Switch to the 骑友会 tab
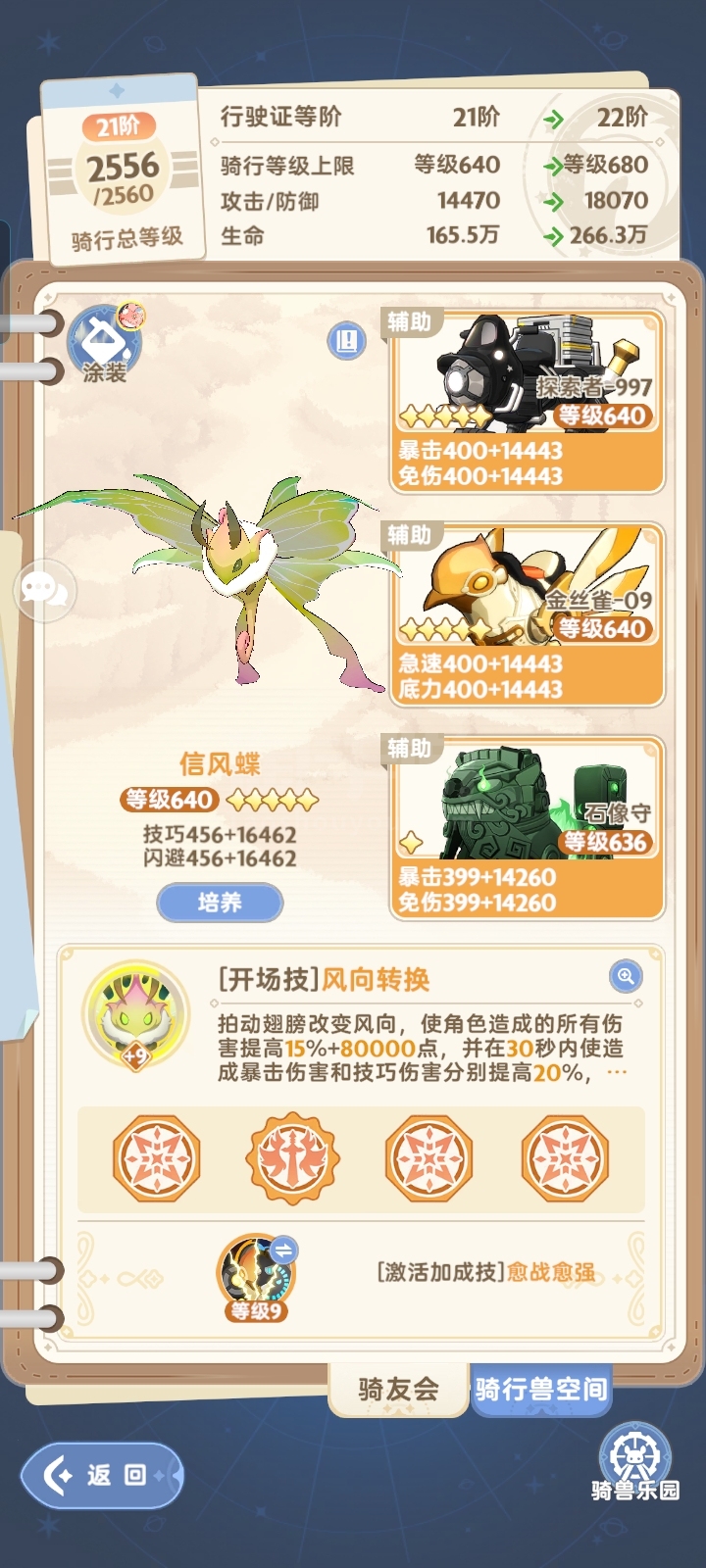 (x=398, y=1389)
